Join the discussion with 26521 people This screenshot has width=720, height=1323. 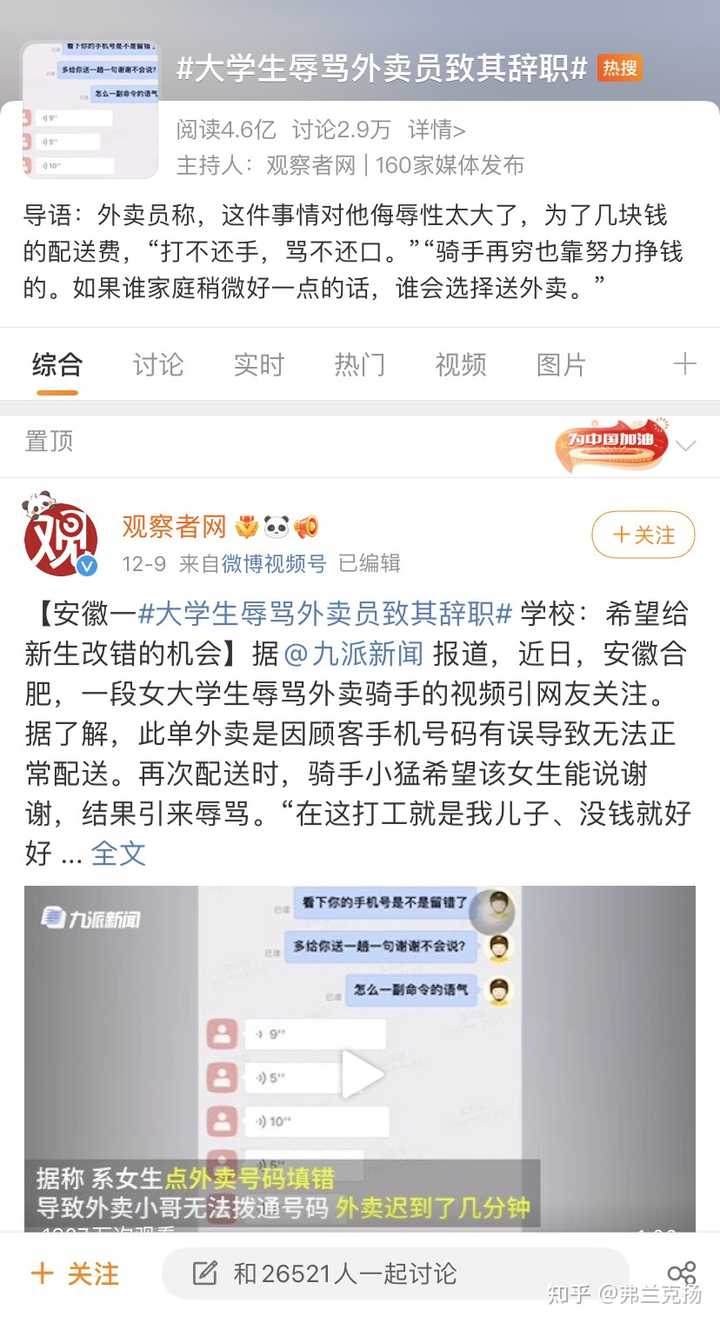395,1273
